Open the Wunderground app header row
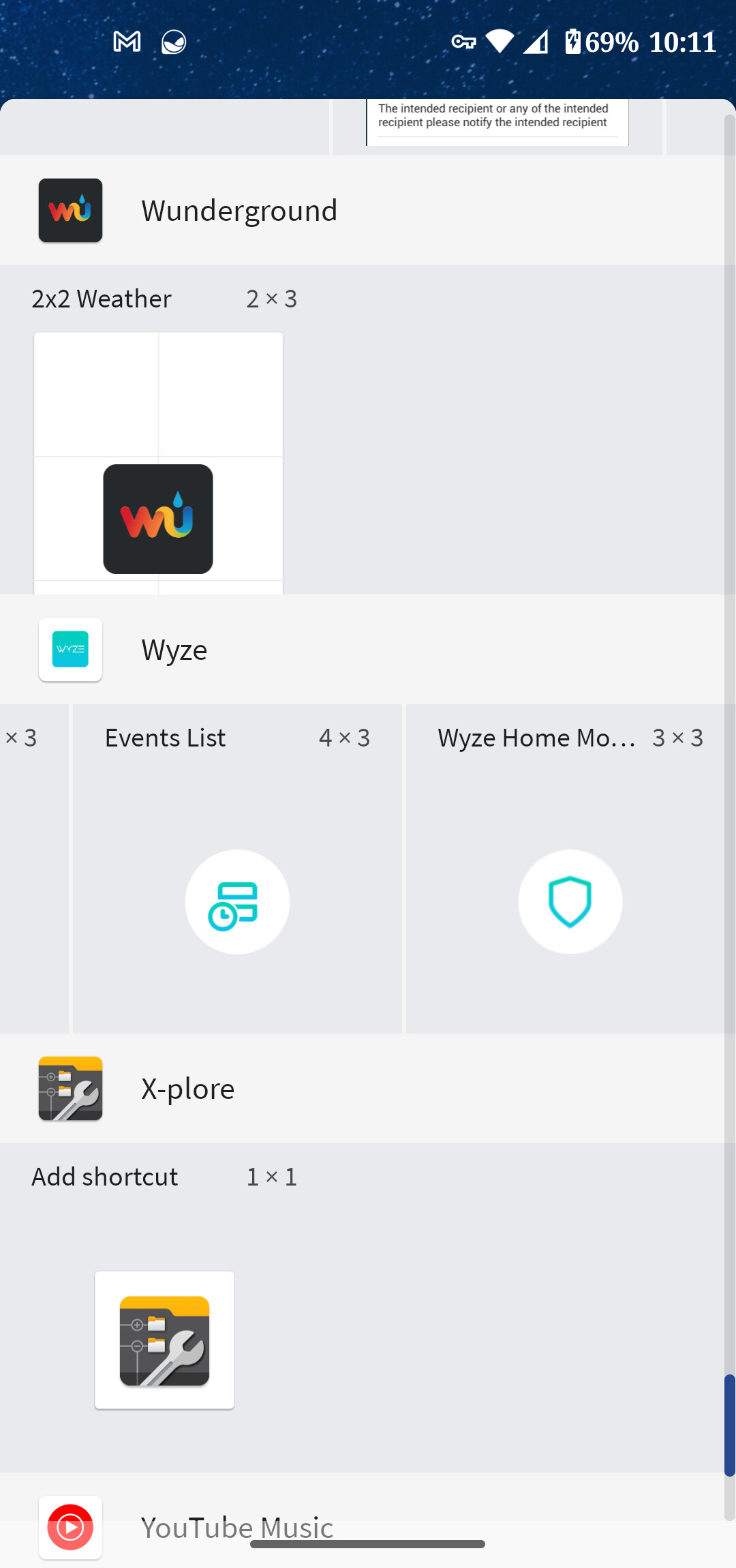736x1568 pixels. pyautogui.click(x=362, y=210)
